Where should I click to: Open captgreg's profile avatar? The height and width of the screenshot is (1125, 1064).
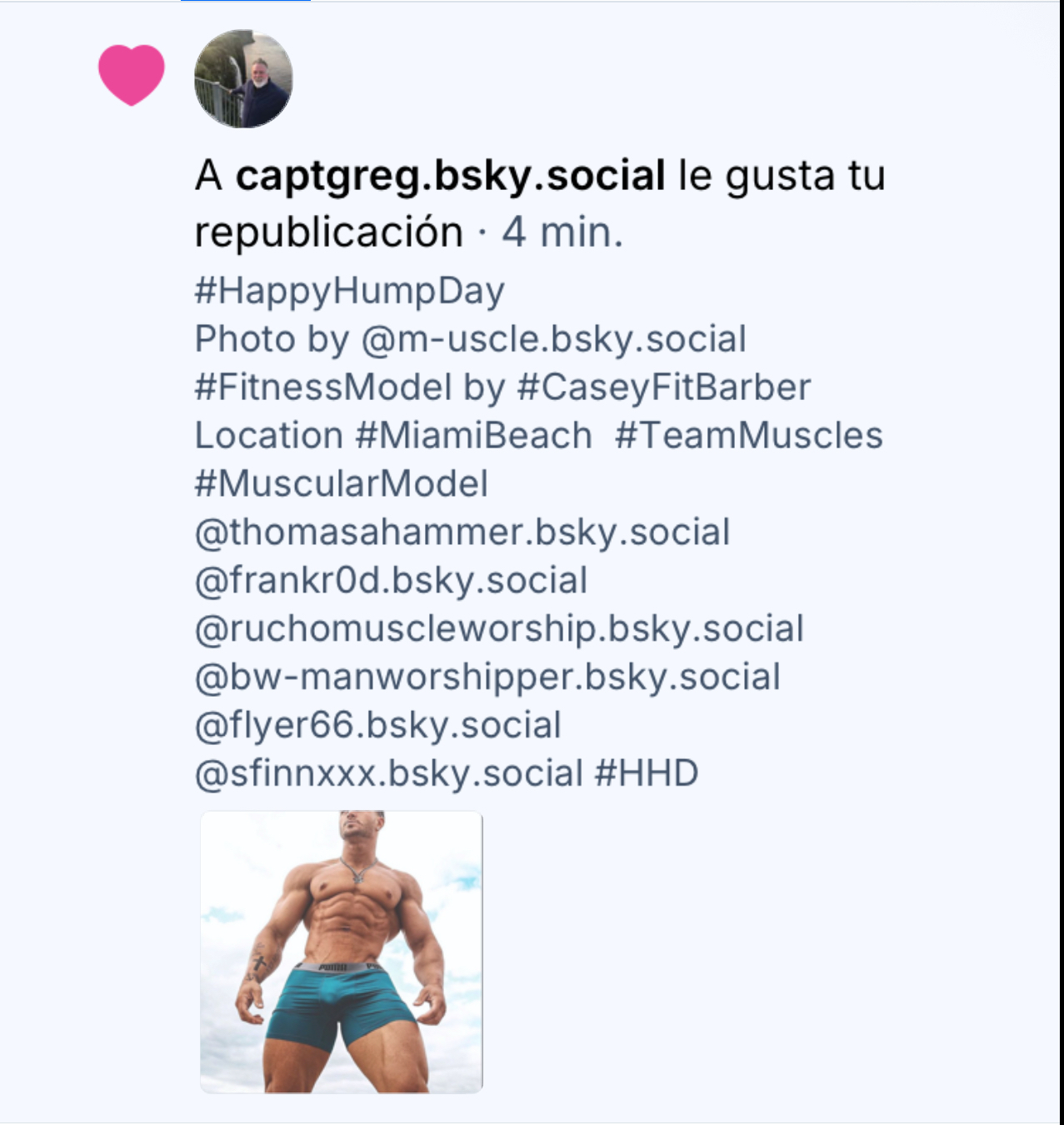pyautogui.click(x=243, y=79)
